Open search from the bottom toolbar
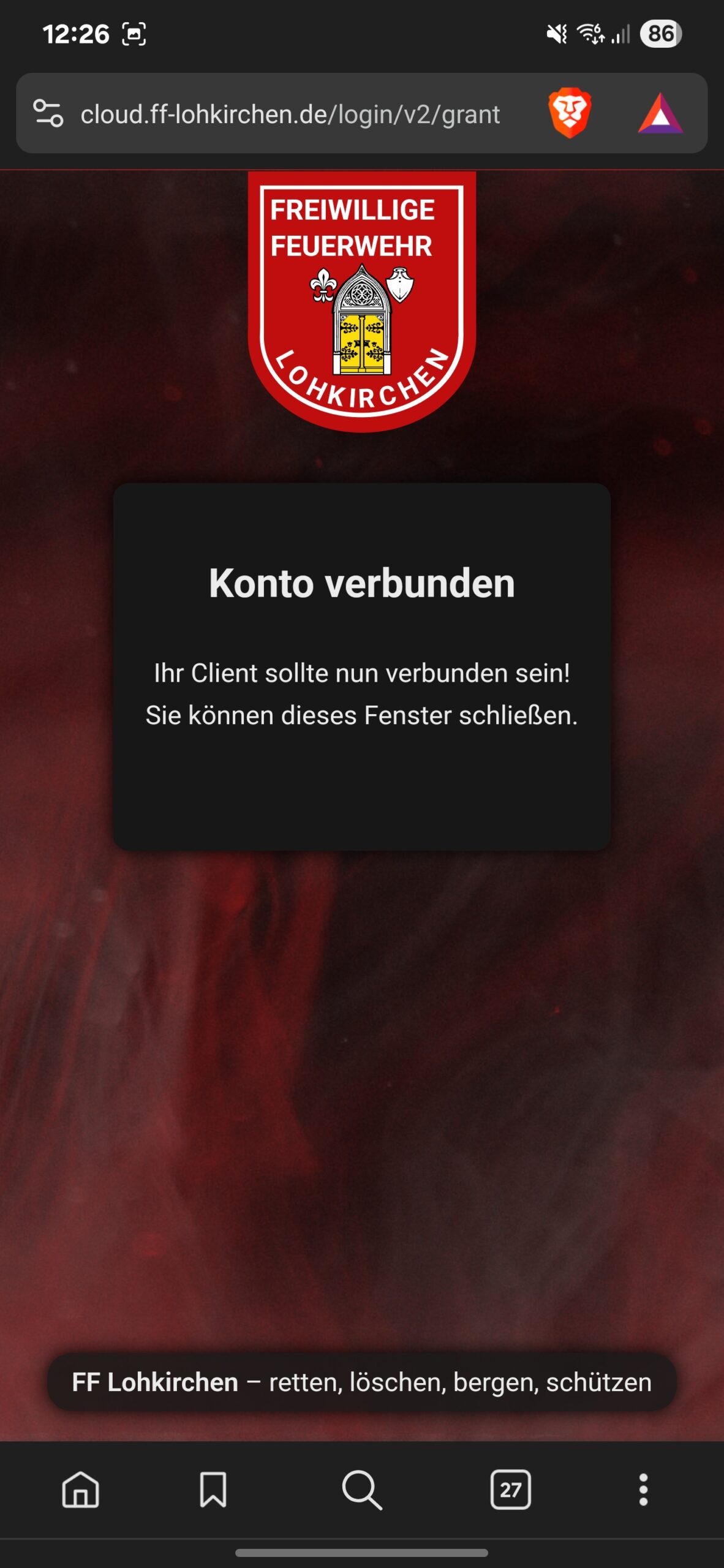Viewport: 724px width, 1568px height. point(361,1489)
